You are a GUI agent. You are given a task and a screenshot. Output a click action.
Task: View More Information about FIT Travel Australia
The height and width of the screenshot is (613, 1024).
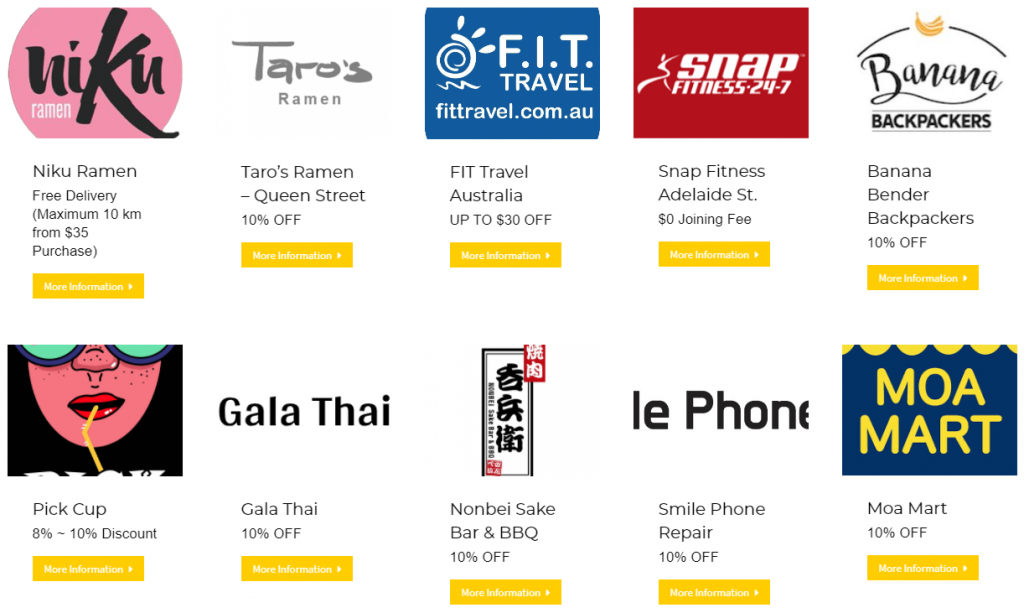(505, 255)
